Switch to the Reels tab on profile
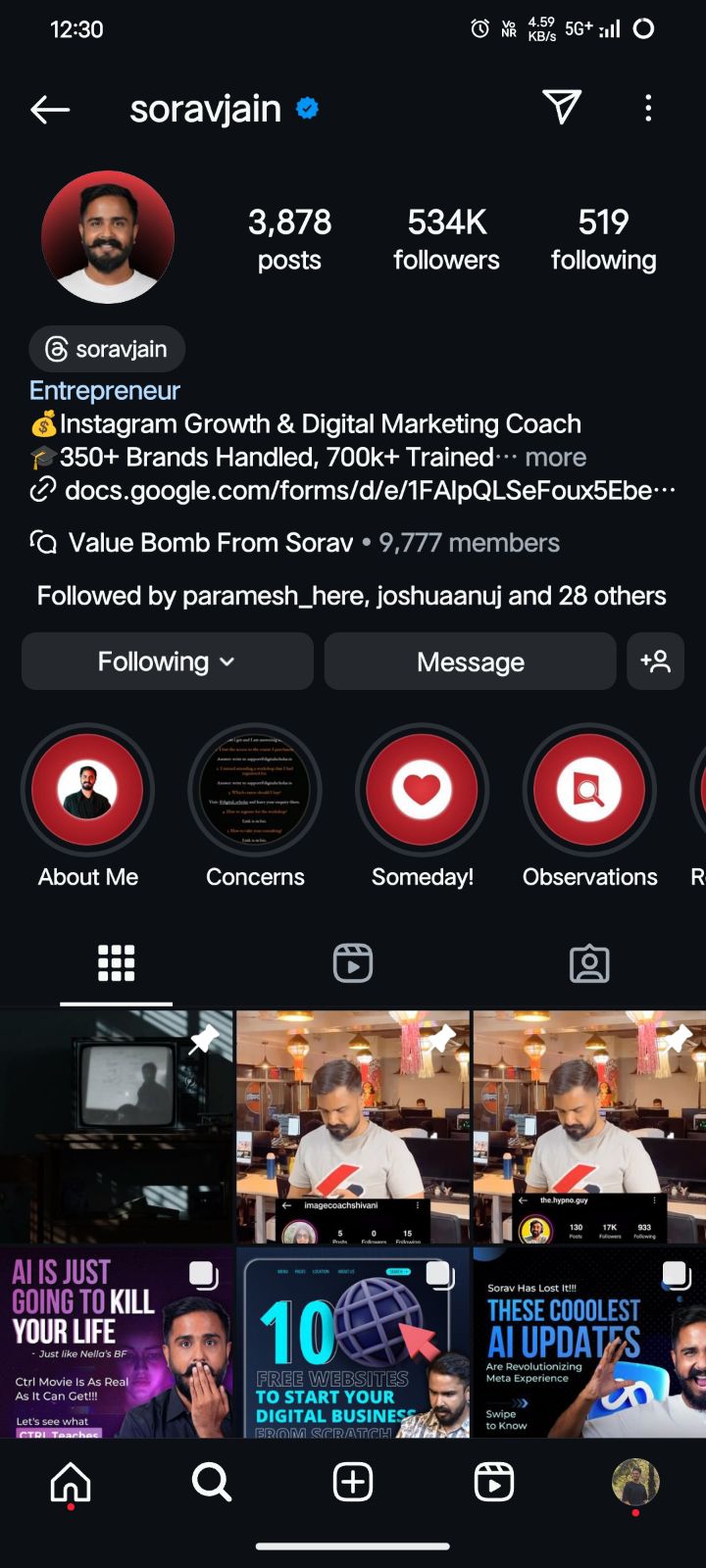Image resolution: width=706 pixels, height=1568 pixels. click(353, 963)
